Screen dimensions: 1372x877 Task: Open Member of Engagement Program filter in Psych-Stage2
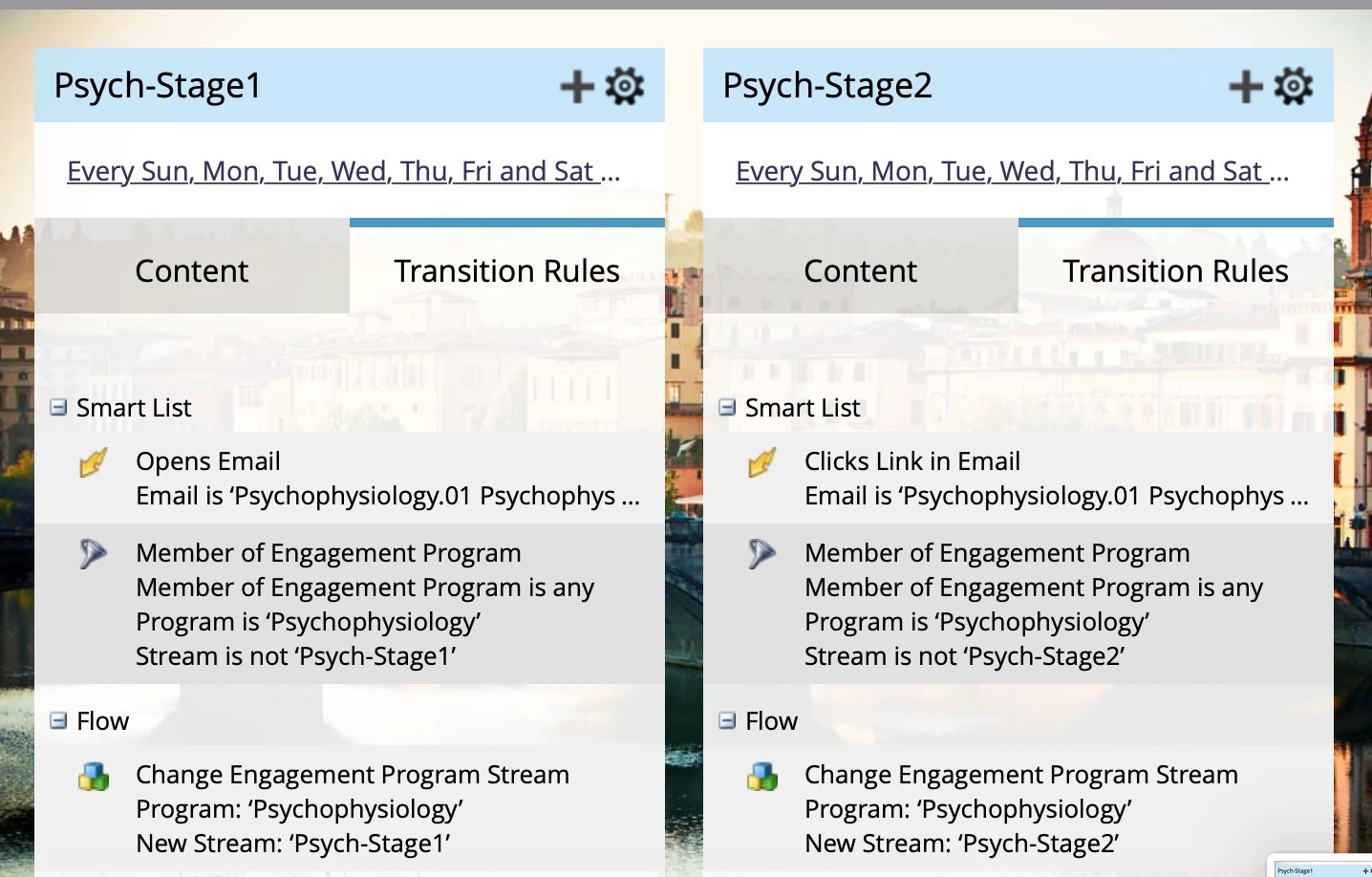(x=1018, y=604)
